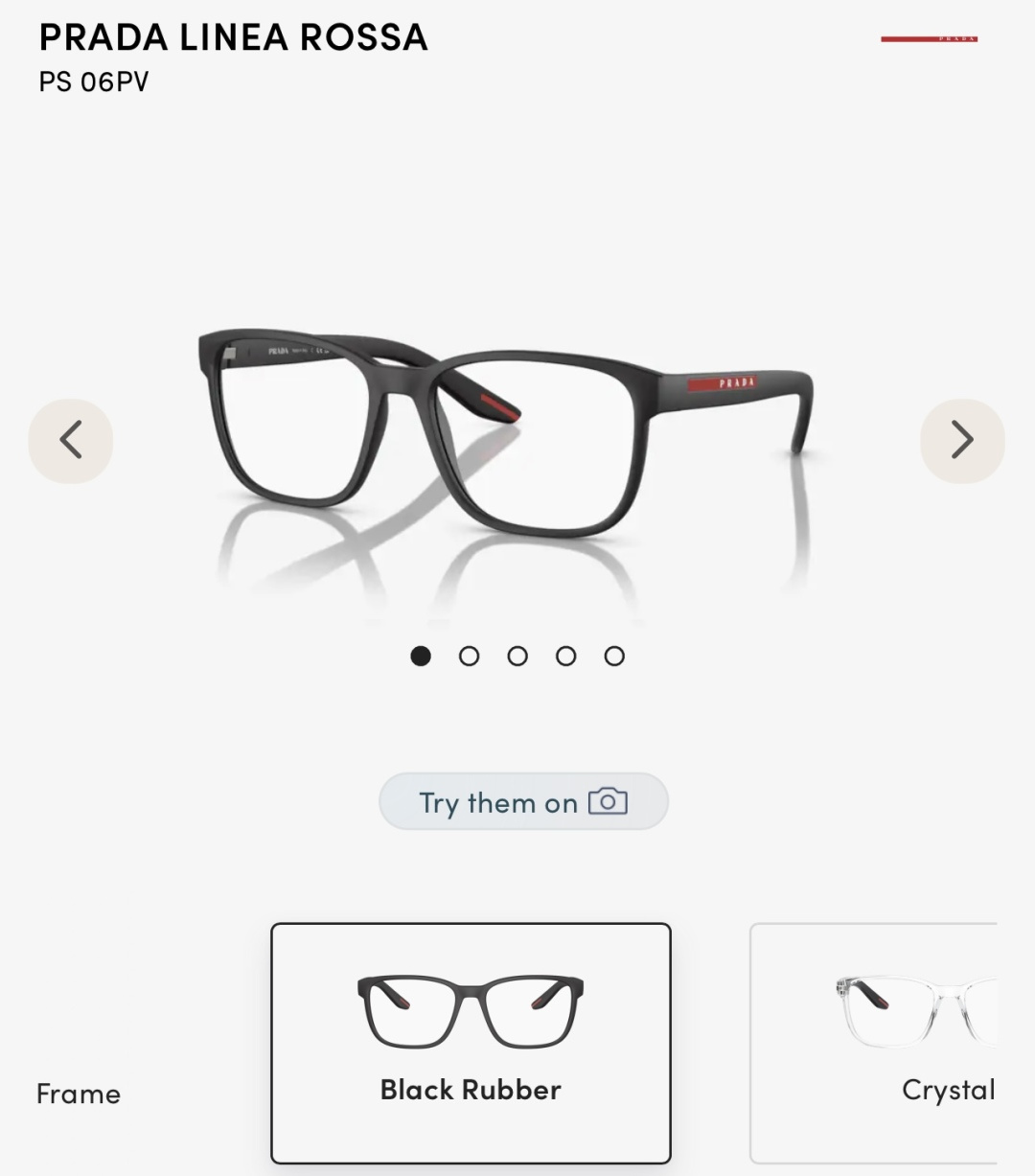1035x1176 pixels.
Task: Select the Black Rubber frame option
Action: [x=471, y=1043]
